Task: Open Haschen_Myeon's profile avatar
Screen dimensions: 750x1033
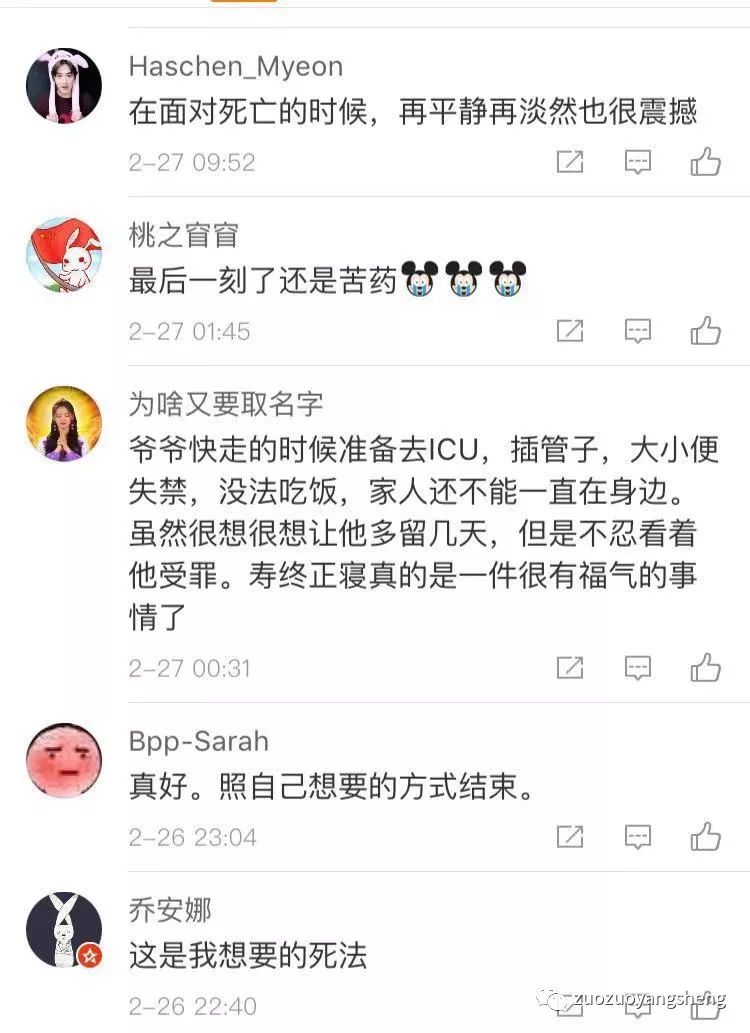Action: [x=64, y=85]
